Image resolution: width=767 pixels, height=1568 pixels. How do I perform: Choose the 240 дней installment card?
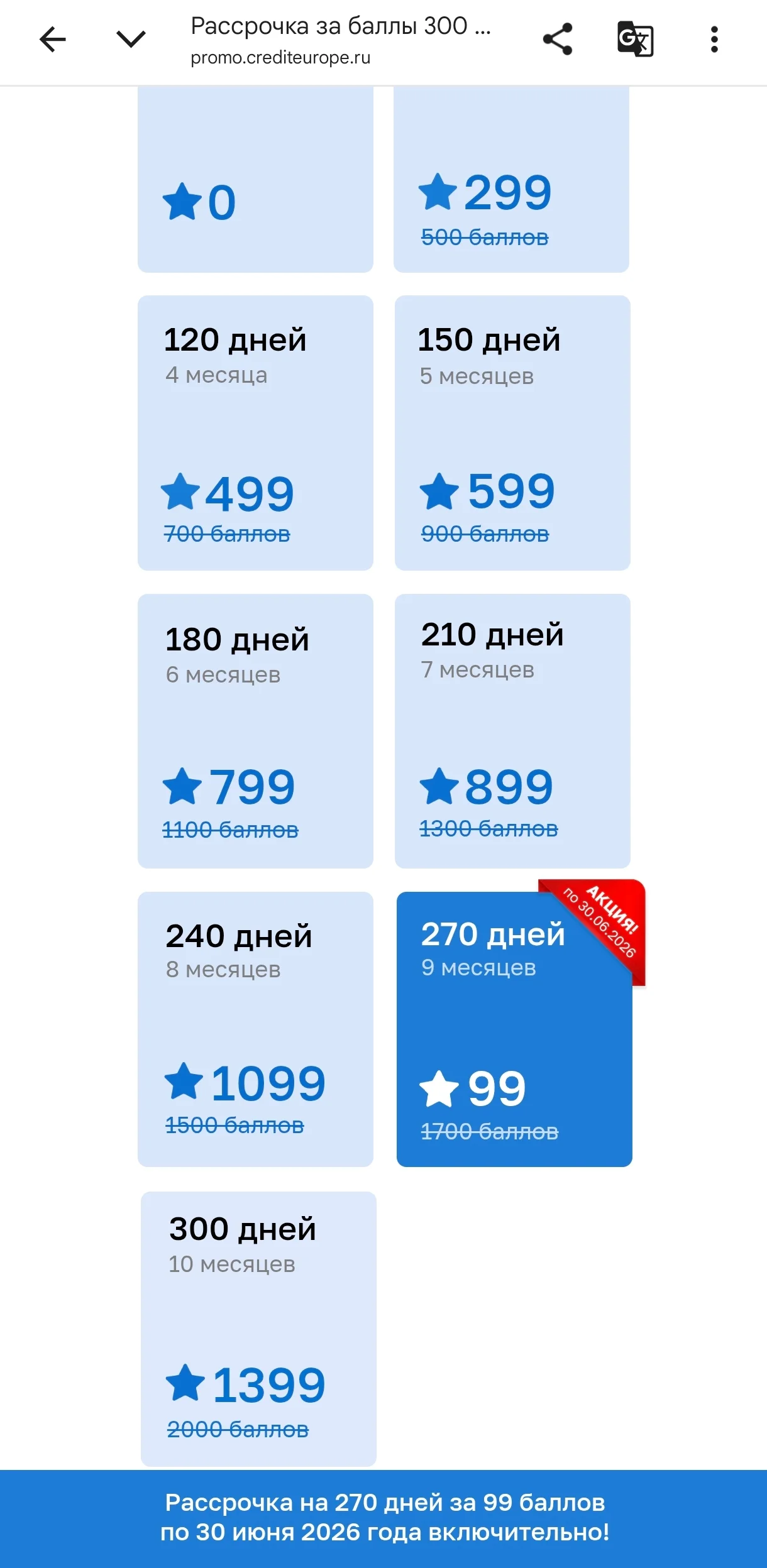point(255,1029)
